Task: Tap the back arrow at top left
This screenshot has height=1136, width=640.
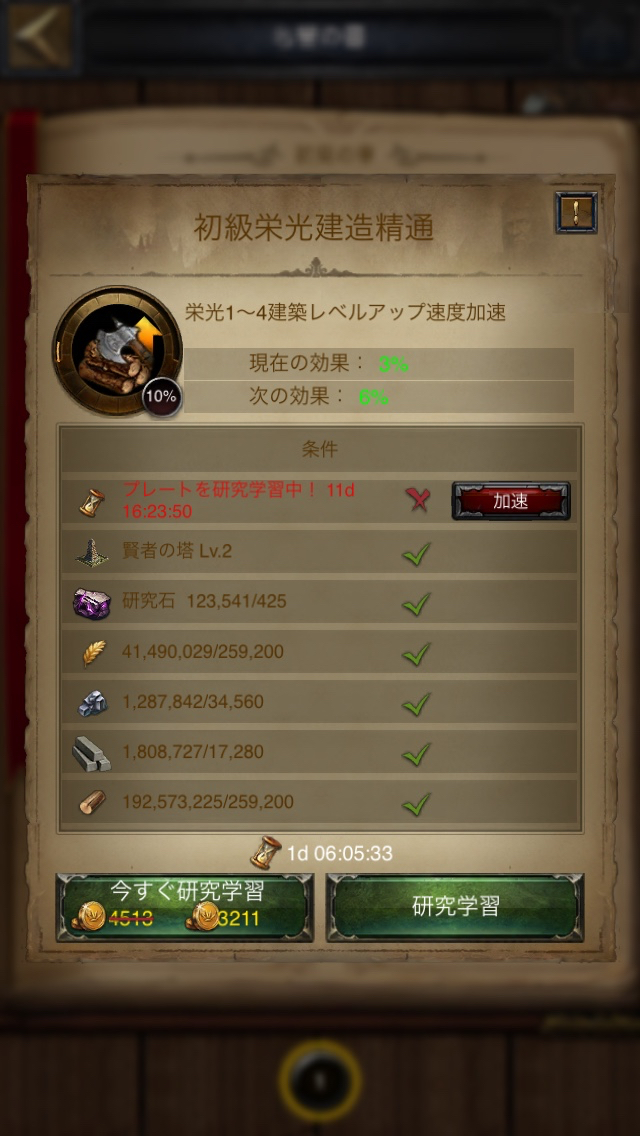Action: pyautogui.click(x=38, y=36)
